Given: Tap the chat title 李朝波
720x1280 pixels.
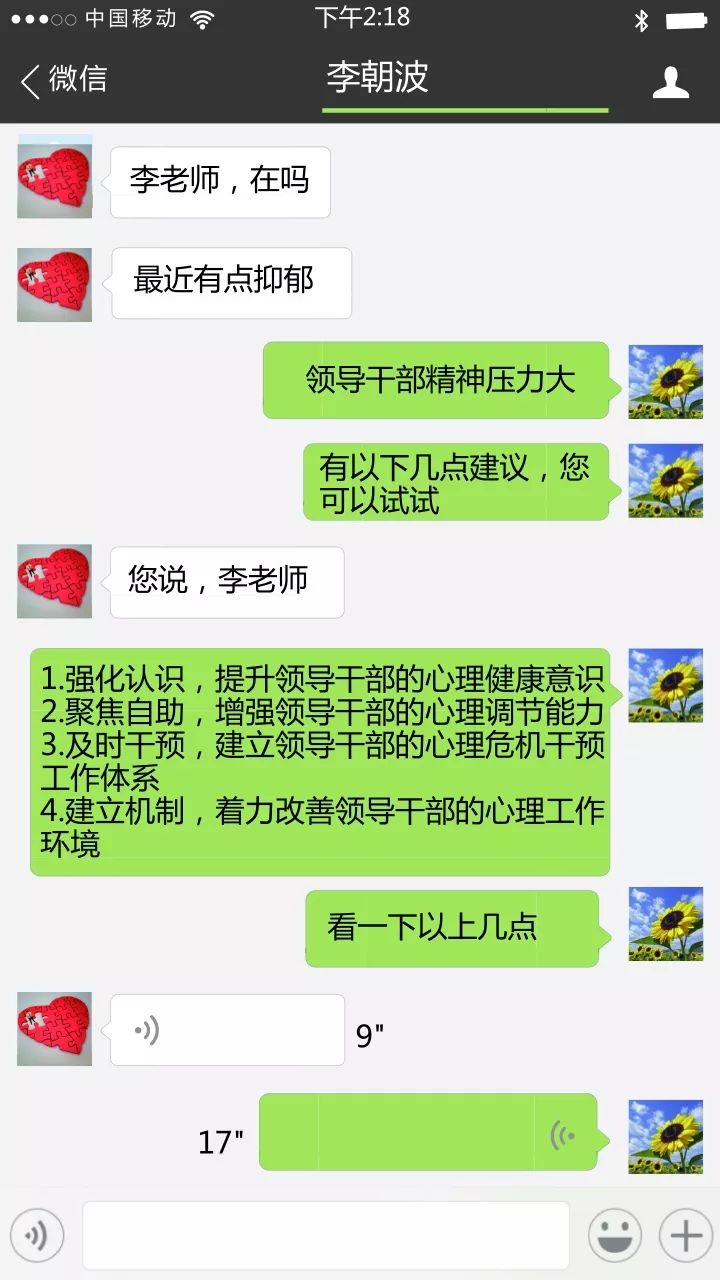Looking at the screenshot, I should [375, 78].
